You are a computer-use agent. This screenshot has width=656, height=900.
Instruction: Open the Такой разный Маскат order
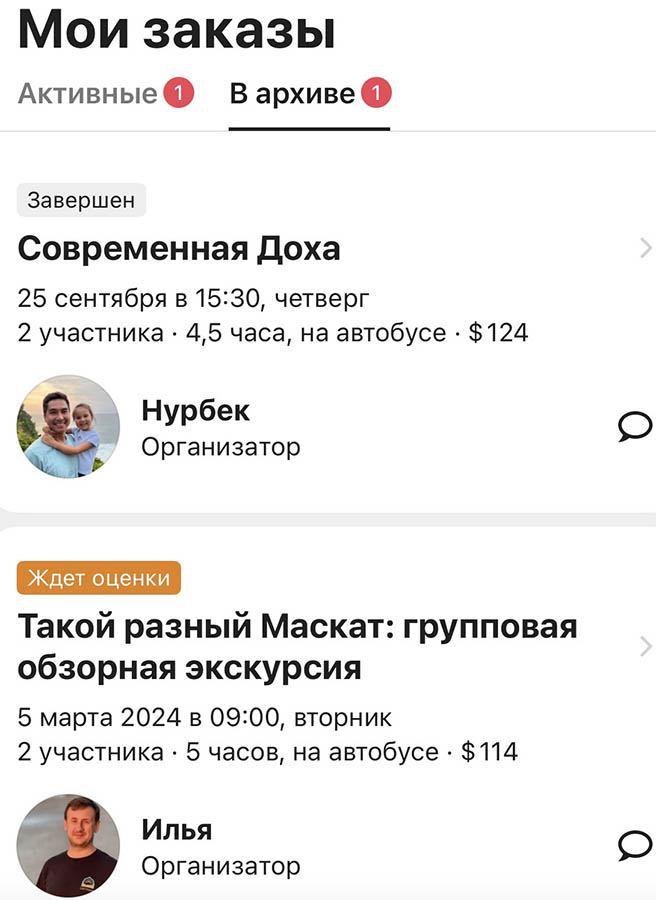[x=298, y=647]
